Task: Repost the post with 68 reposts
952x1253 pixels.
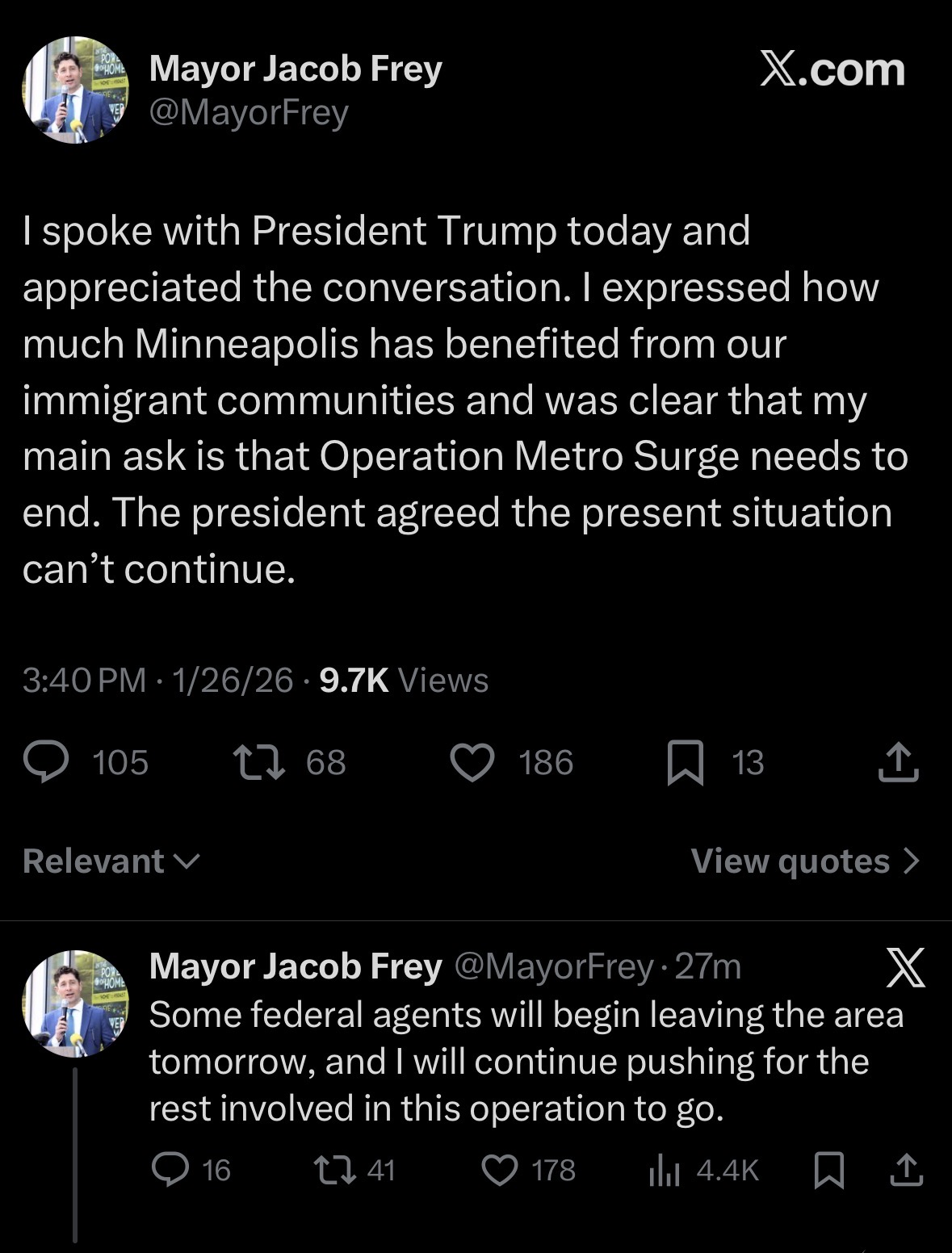Action: tap(258, 763)
